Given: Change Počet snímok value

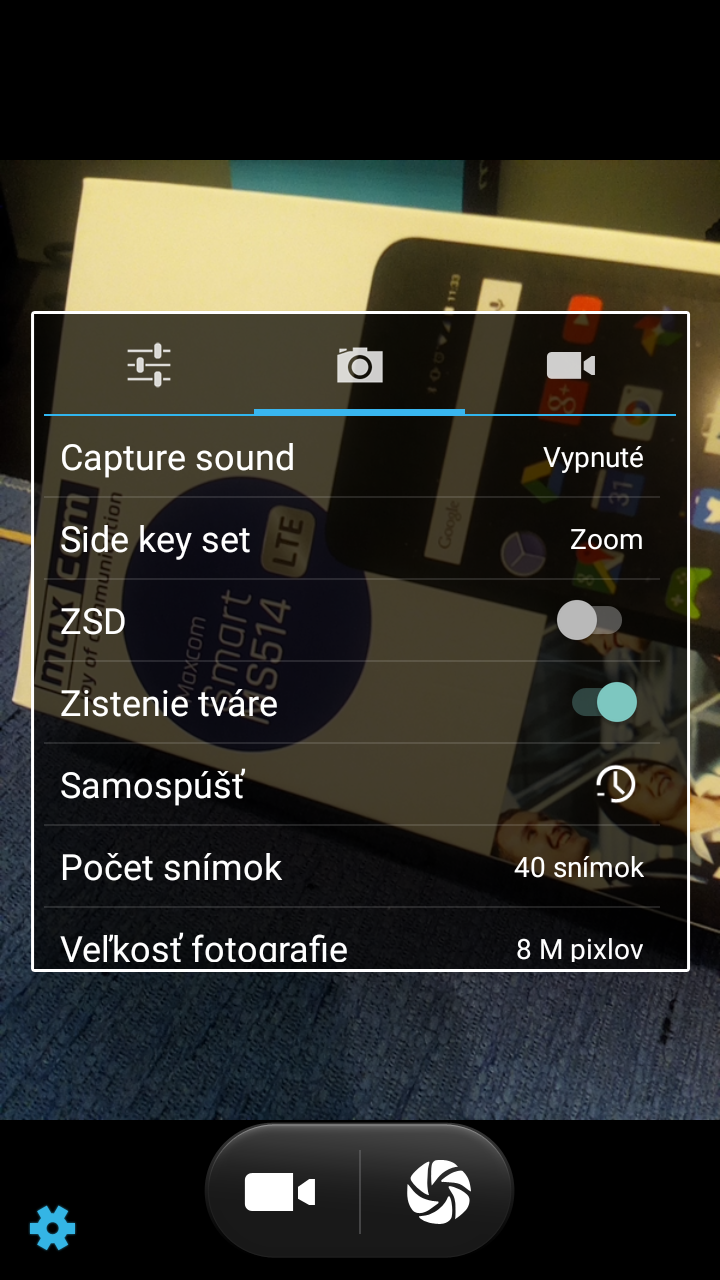Looking at the screenshot, I should (x=352, y=867).
